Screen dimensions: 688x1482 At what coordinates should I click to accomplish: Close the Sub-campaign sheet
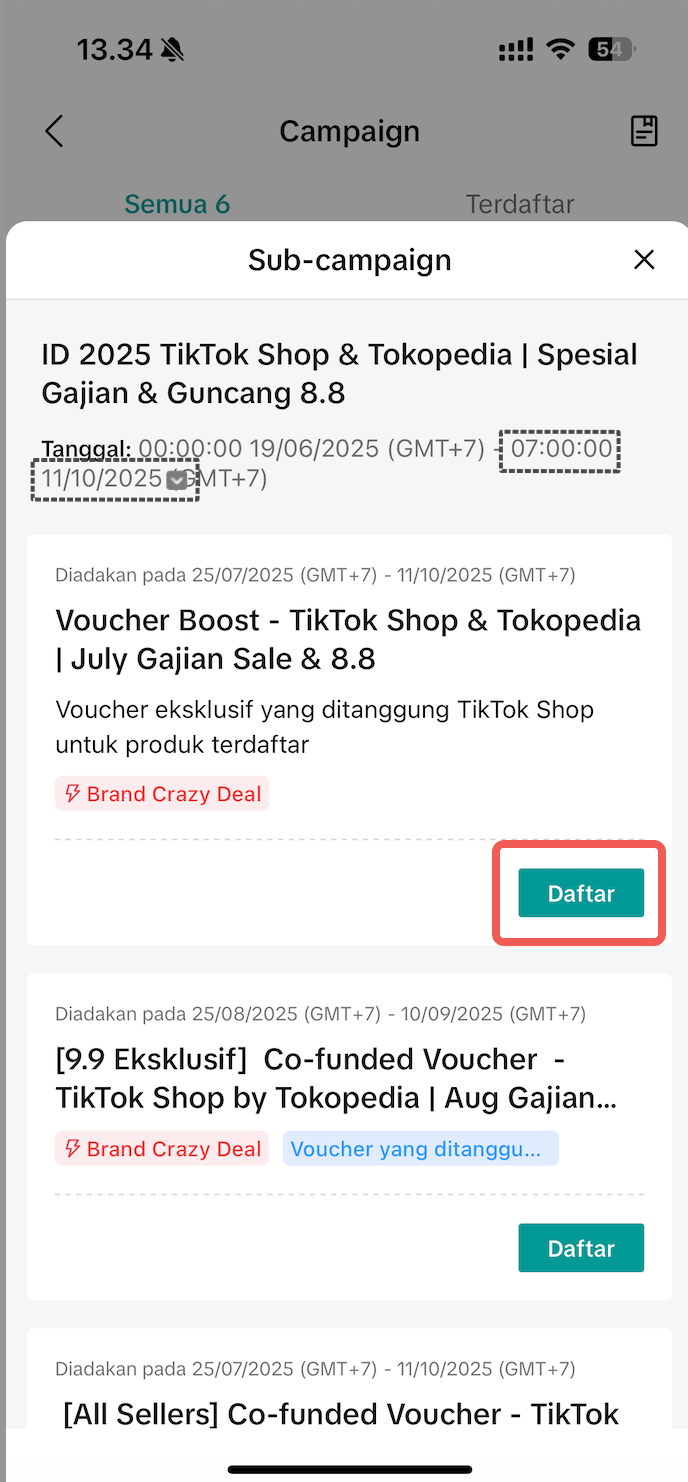click(644, 260)
